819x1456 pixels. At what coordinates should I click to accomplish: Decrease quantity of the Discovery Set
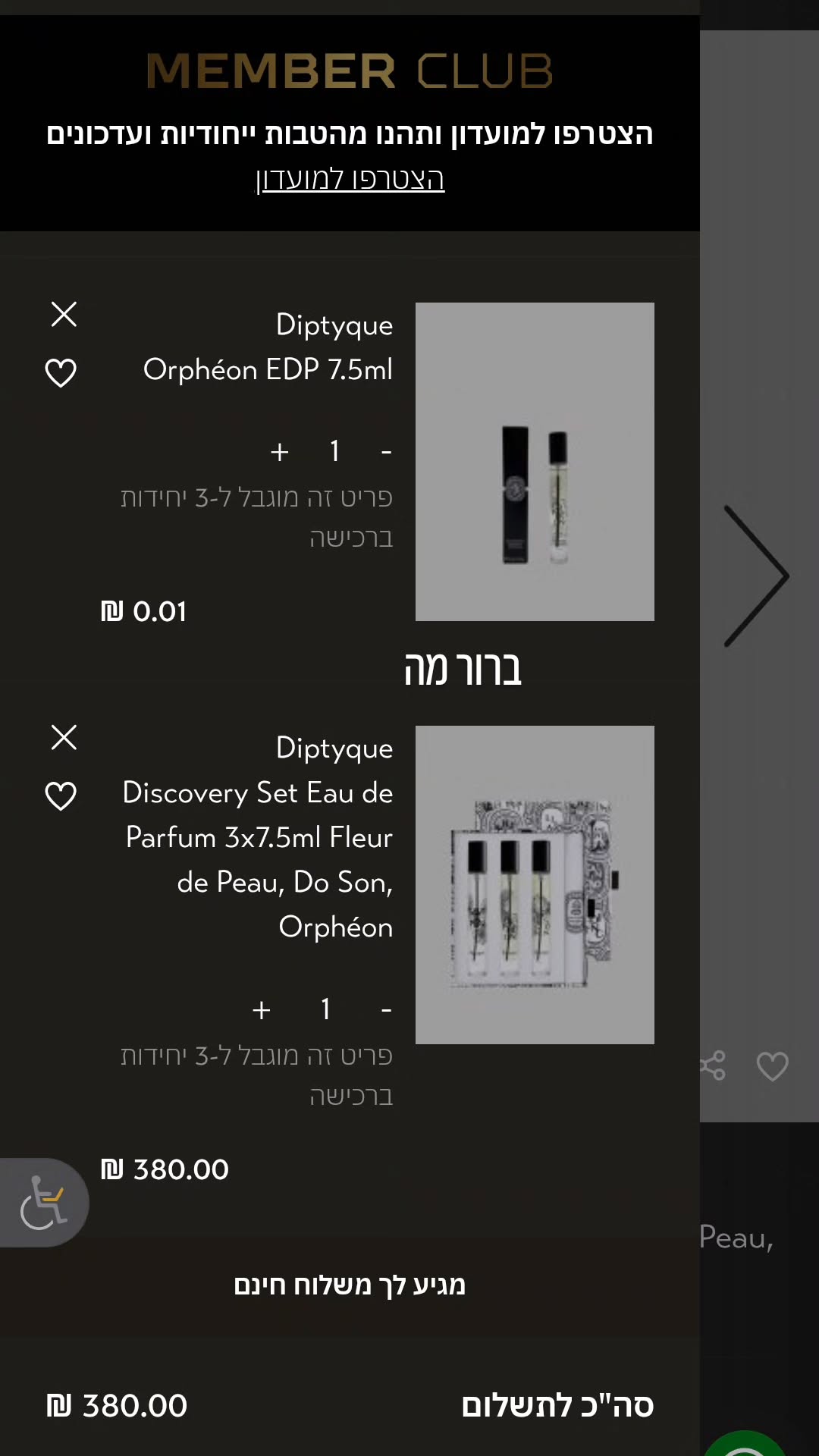386,1010
